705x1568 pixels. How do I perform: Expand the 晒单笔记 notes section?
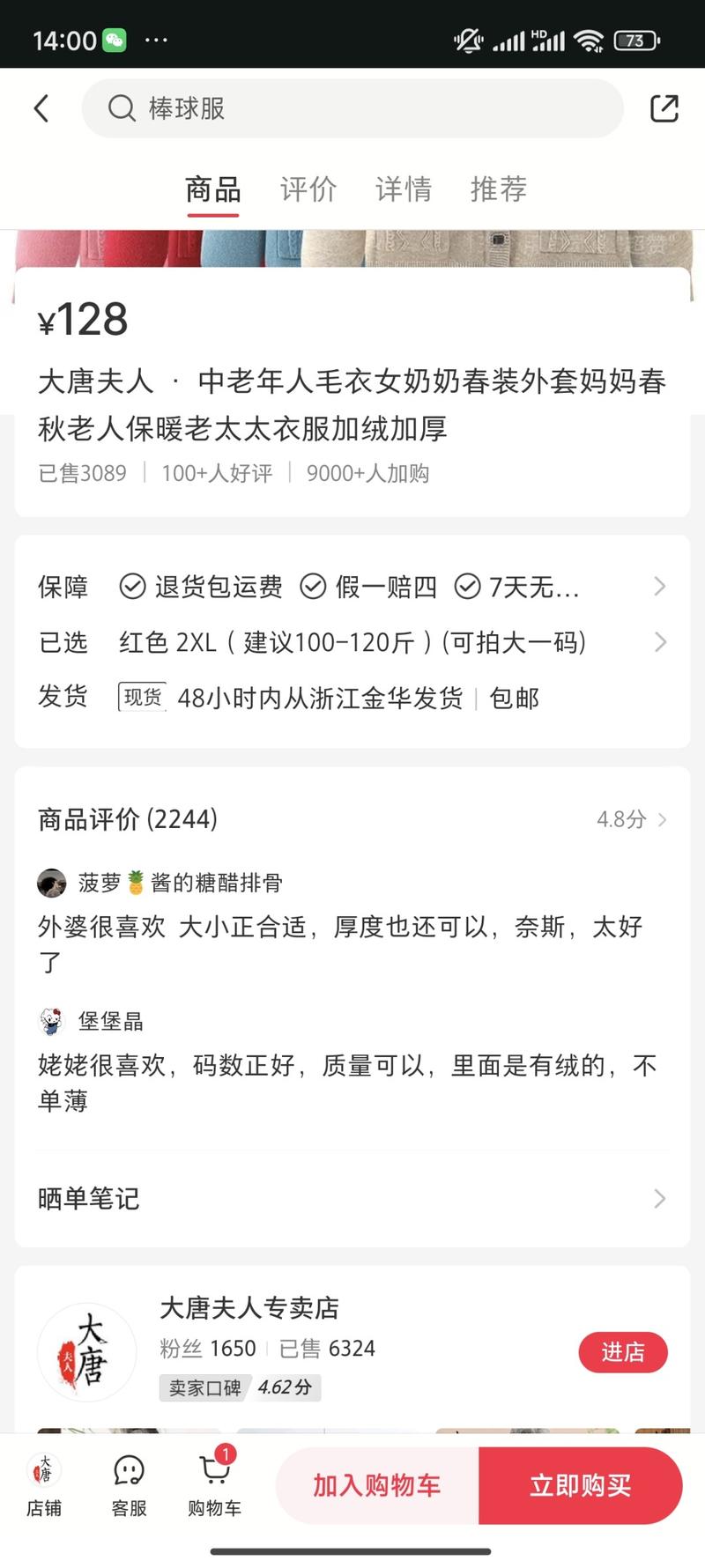click(659, 1198)
